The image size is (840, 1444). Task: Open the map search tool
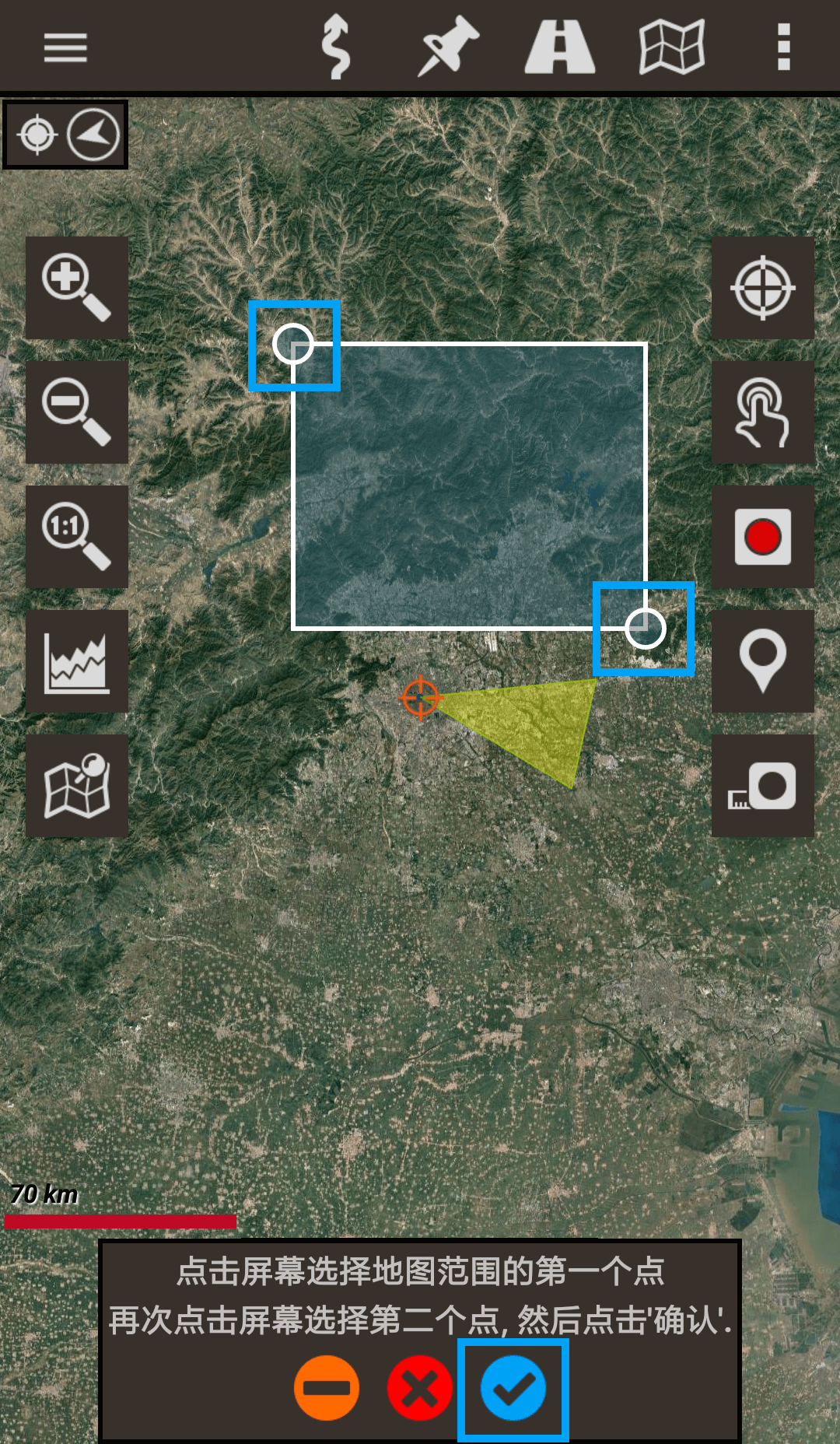click(x=76, y=786)
